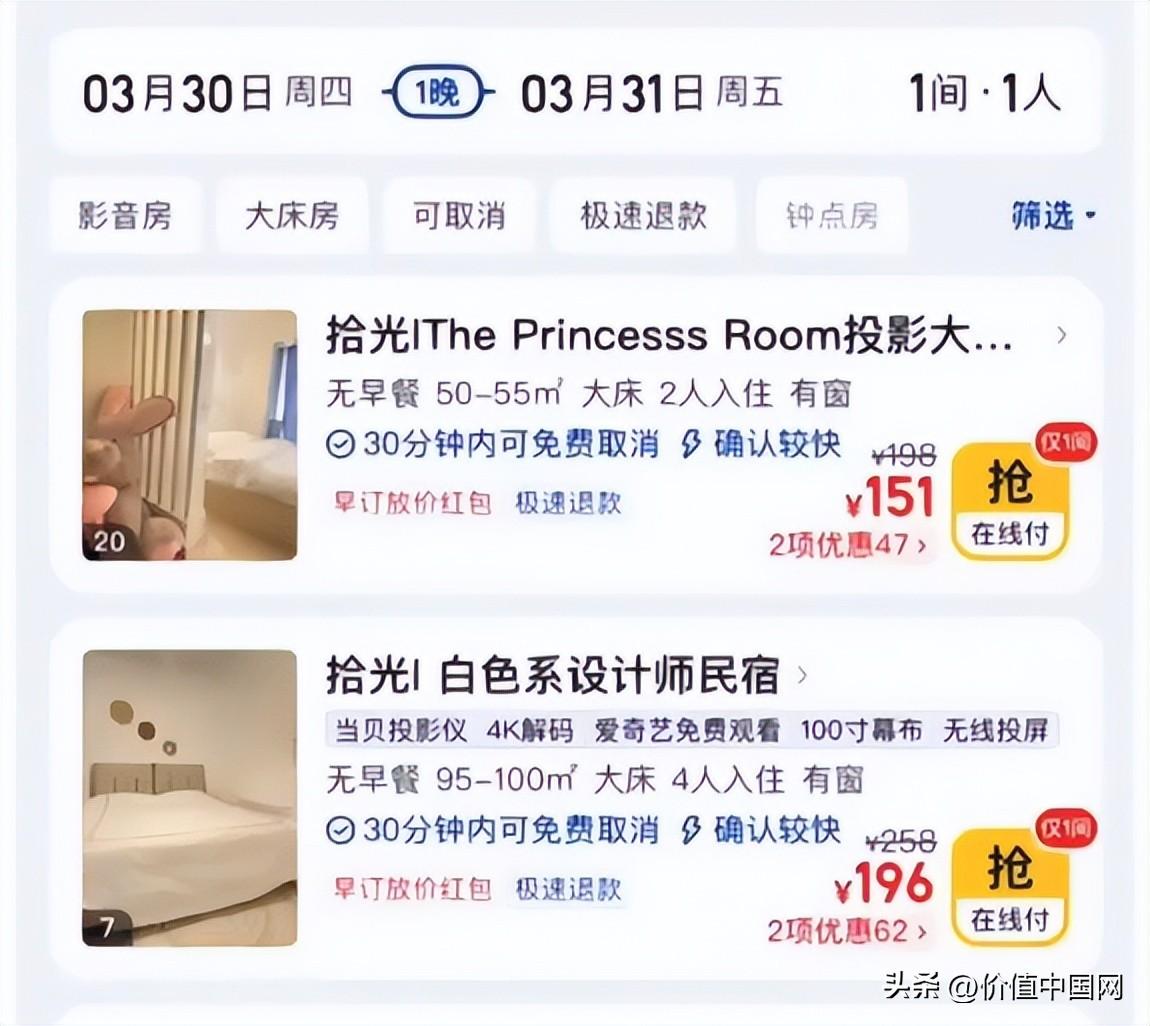Change room and guest count 1间·1人
This screenshot has height=1026, width=1150.
(983, 93)
